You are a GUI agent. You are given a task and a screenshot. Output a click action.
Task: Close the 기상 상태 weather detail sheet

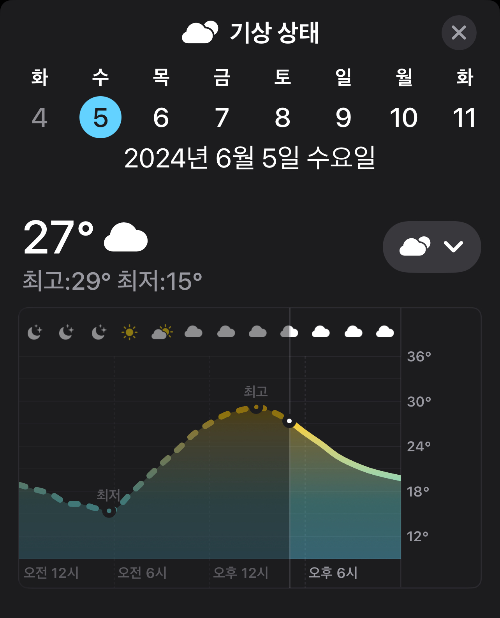459,33
